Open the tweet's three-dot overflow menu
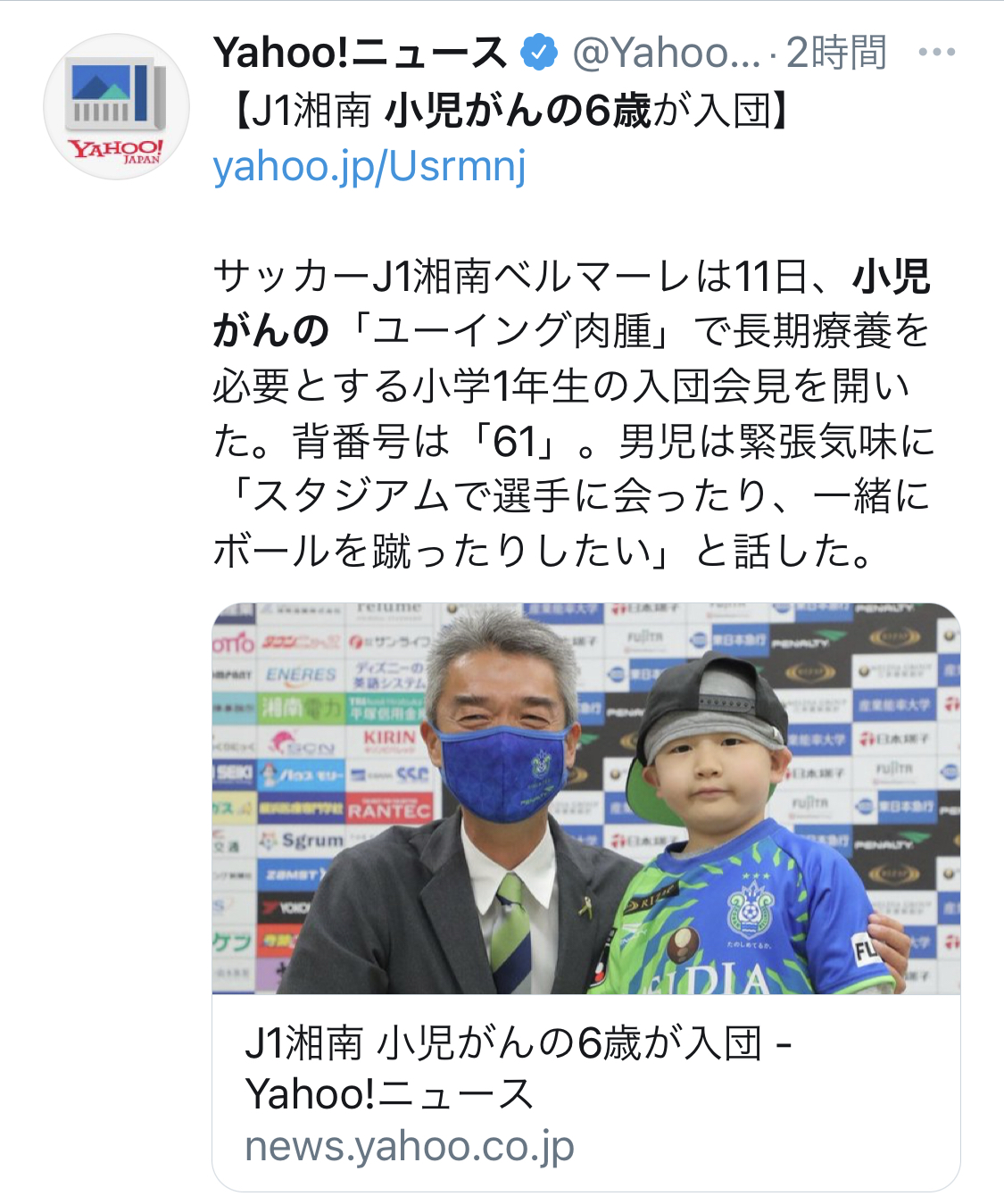 coord(936,53)
